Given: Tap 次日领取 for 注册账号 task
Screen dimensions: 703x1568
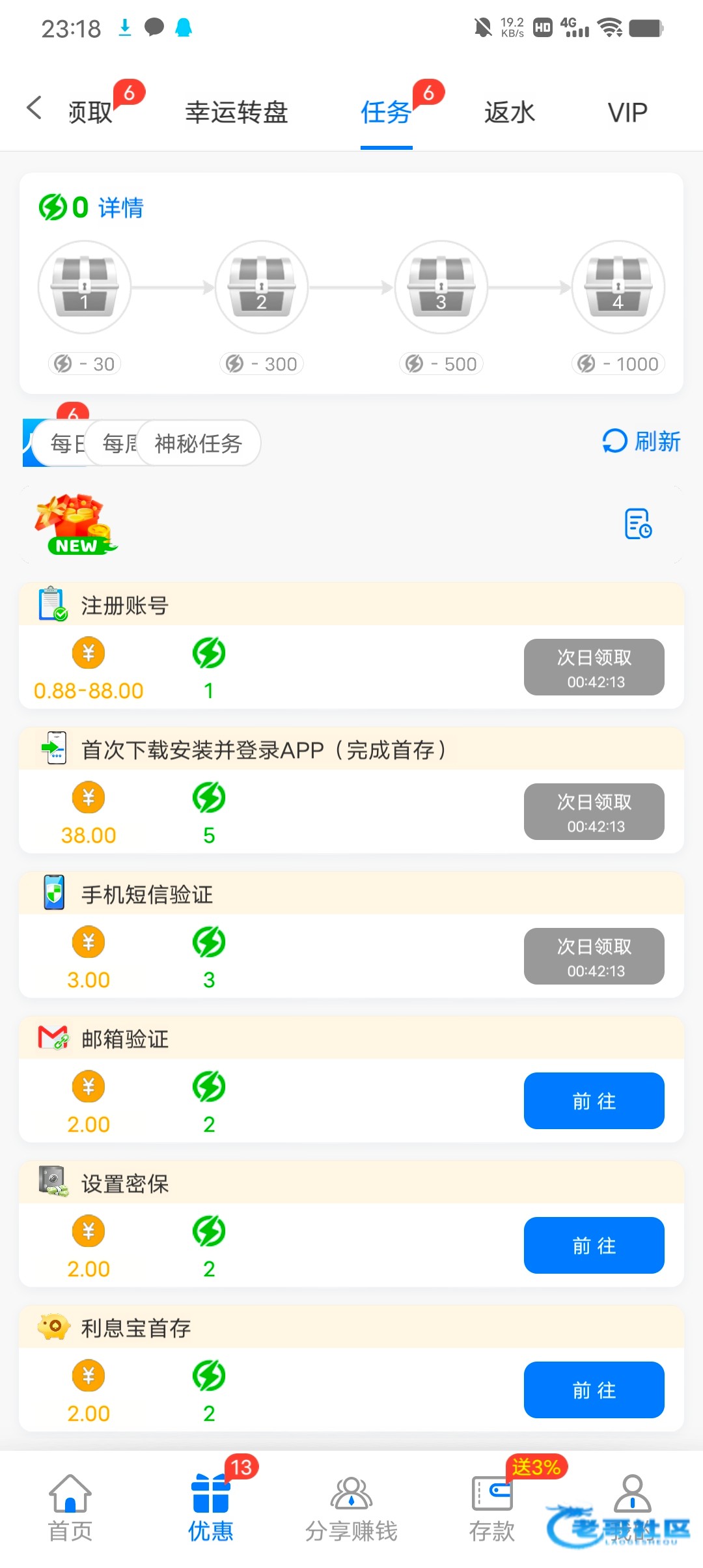Looking at the screenshot, I should point(594,667).
